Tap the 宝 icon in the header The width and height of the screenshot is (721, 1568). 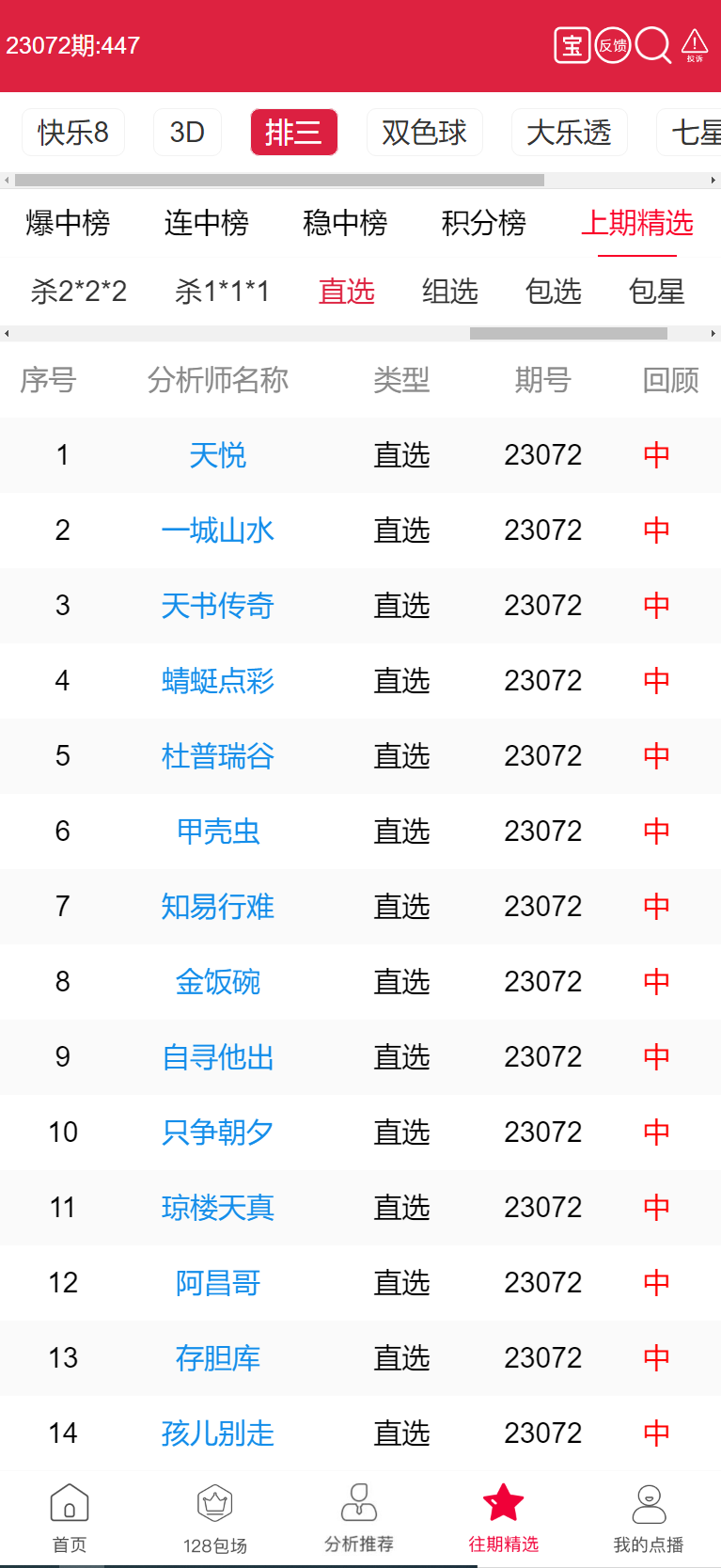click(x=572, y=45)
